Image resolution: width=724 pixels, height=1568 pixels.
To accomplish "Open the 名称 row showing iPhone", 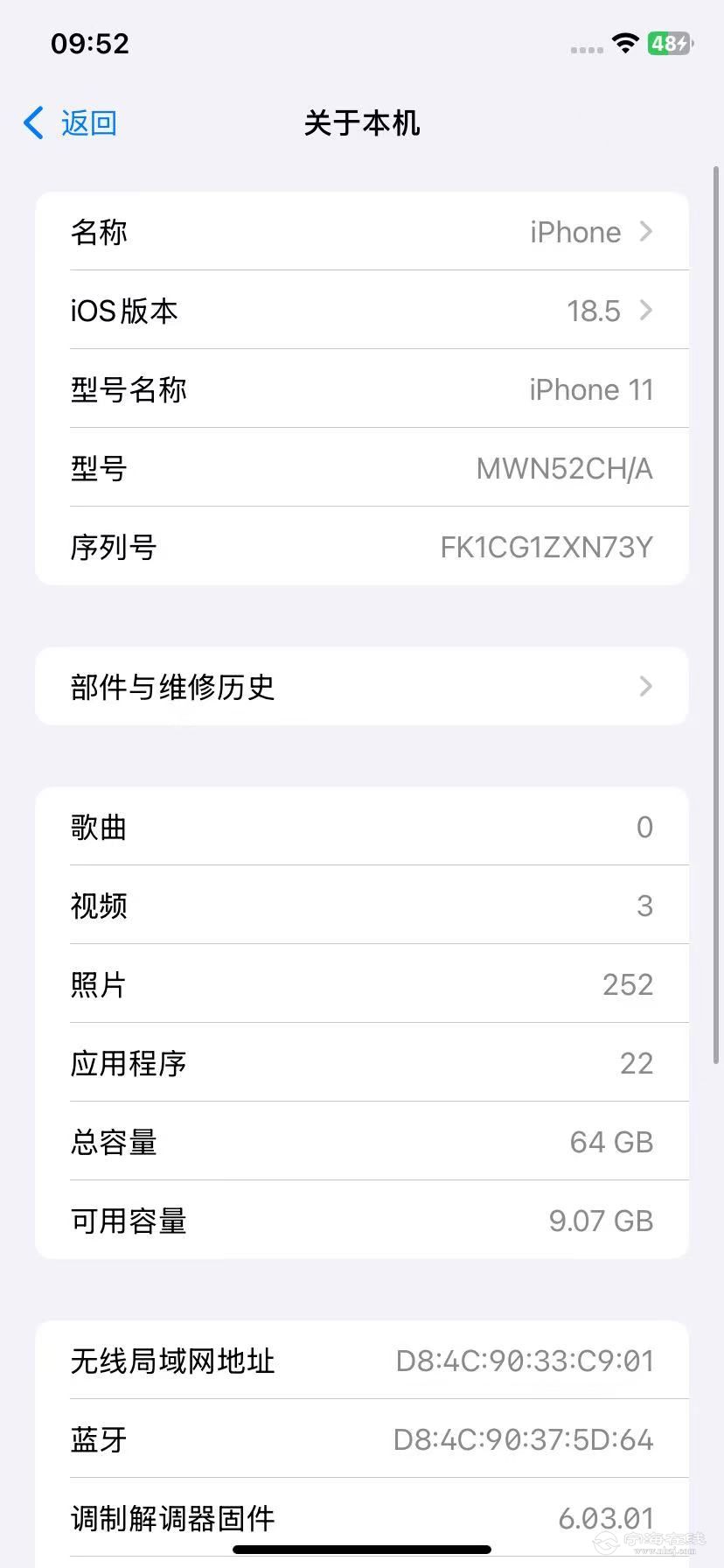I will [x=362, y=232].
